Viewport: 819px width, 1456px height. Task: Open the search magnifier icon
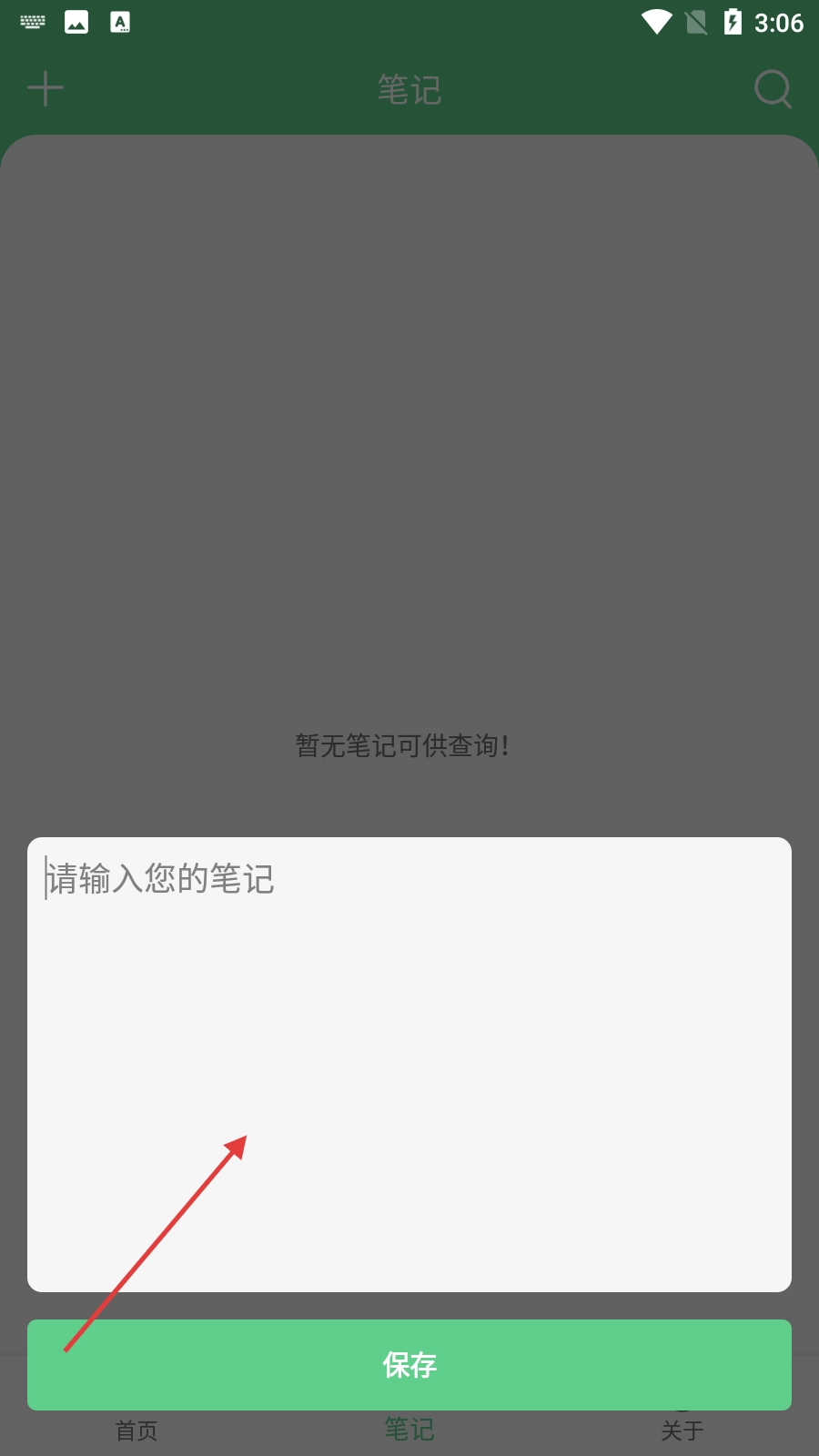tap(773, 89)
